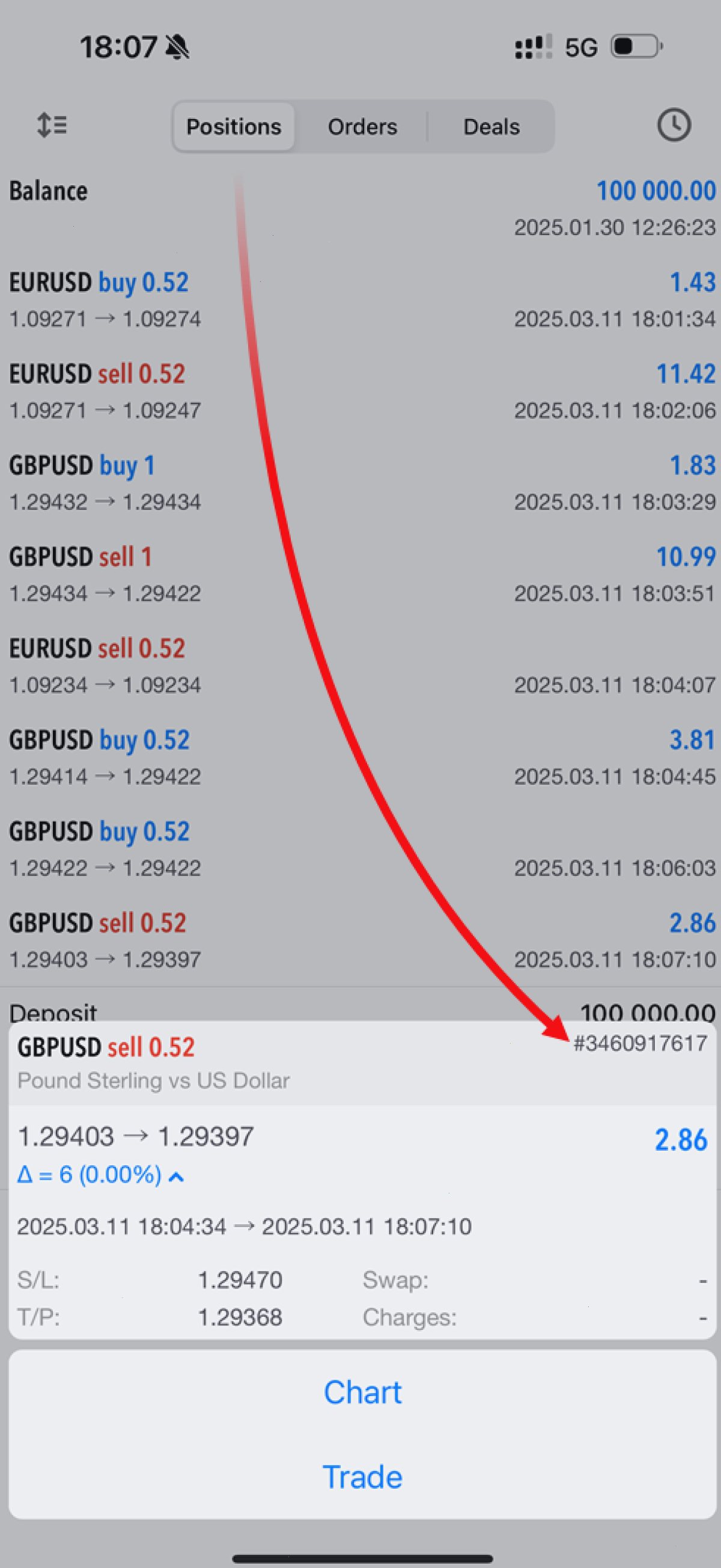This screenshot has width=721, height=1568.
Task: Open the EURUSD buy 0.52 position
Action: pyautogui.click(x=360, y=300)
